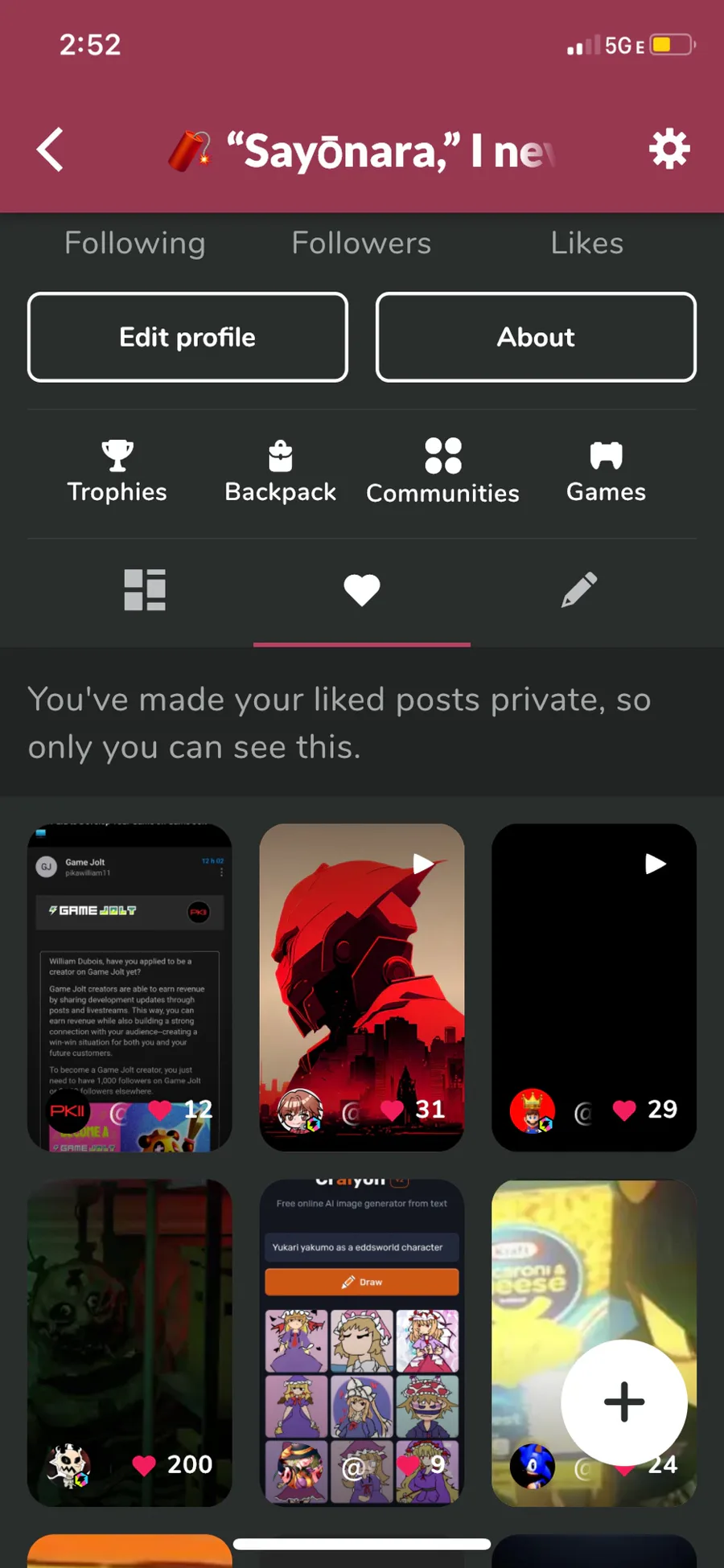Go back using the header arrow
The image size is (724, 1568).
pos(50,150)
